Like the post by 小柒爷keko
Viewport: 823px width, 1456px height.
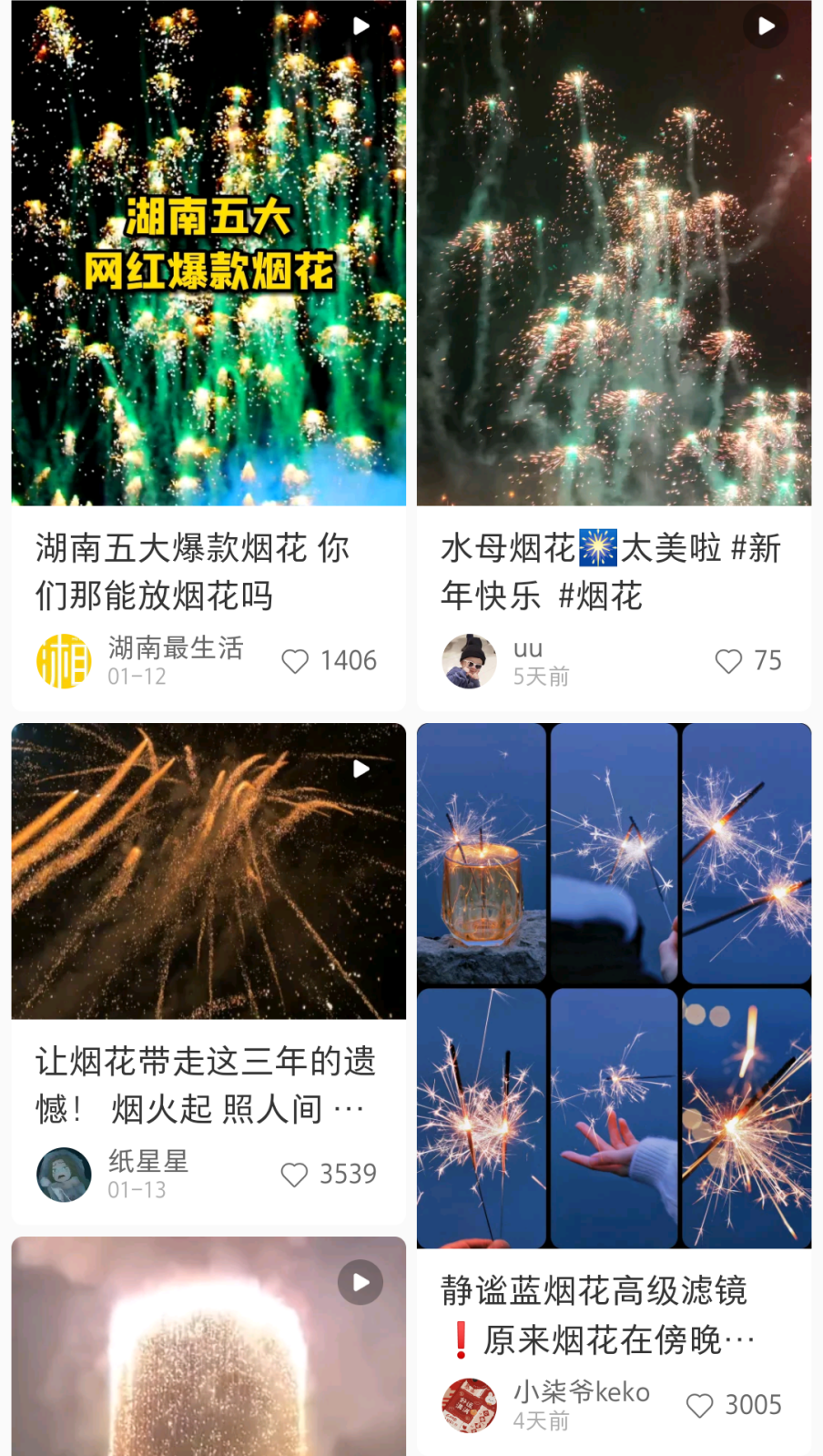coord(699,1406)
